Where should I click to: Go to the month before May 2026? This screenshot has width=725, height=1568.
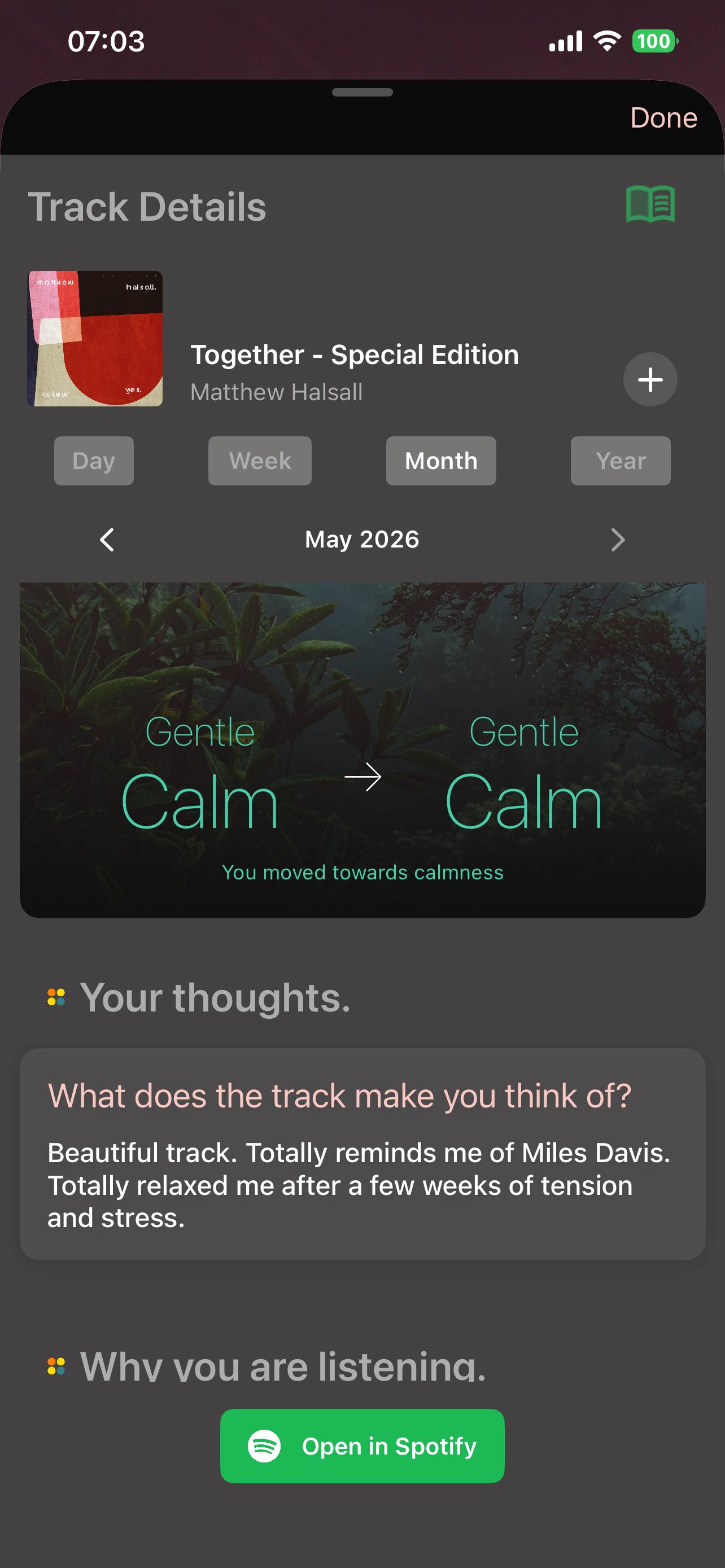[107, 539]
